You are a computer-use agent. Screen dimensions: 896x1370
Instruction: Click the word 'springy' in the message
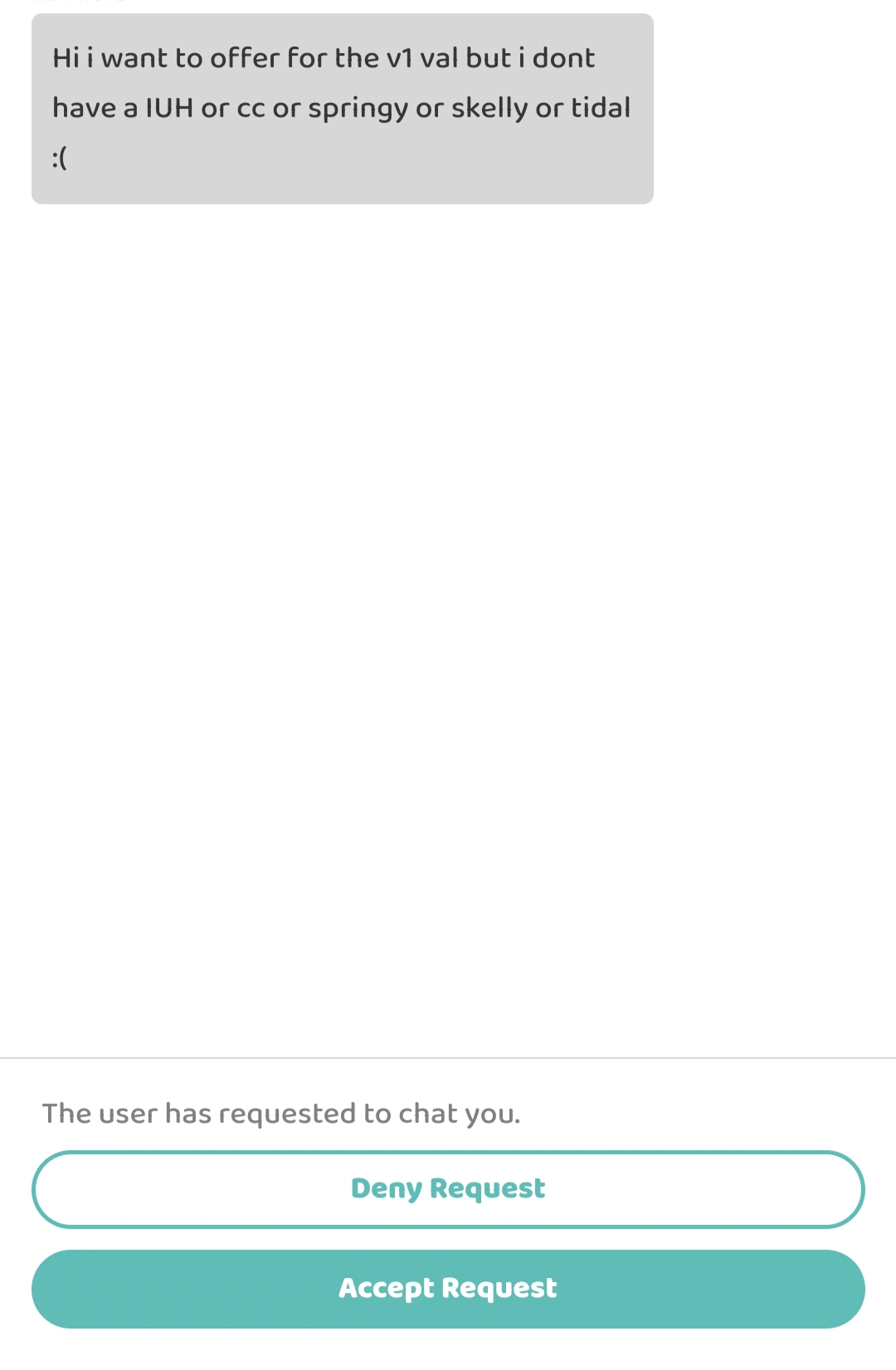coord(360,107)
